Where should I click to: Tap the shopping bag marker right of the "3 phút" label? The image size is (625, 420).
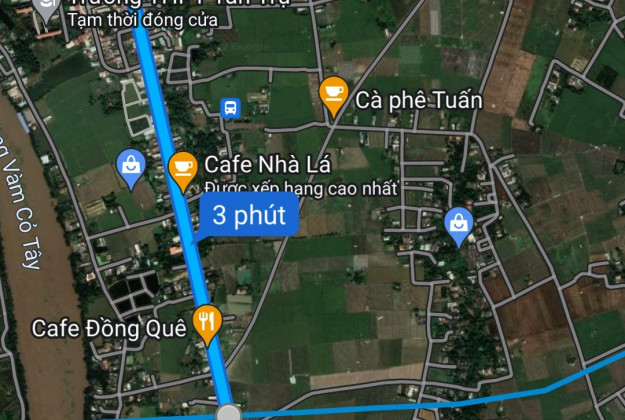tap(458, 223)
